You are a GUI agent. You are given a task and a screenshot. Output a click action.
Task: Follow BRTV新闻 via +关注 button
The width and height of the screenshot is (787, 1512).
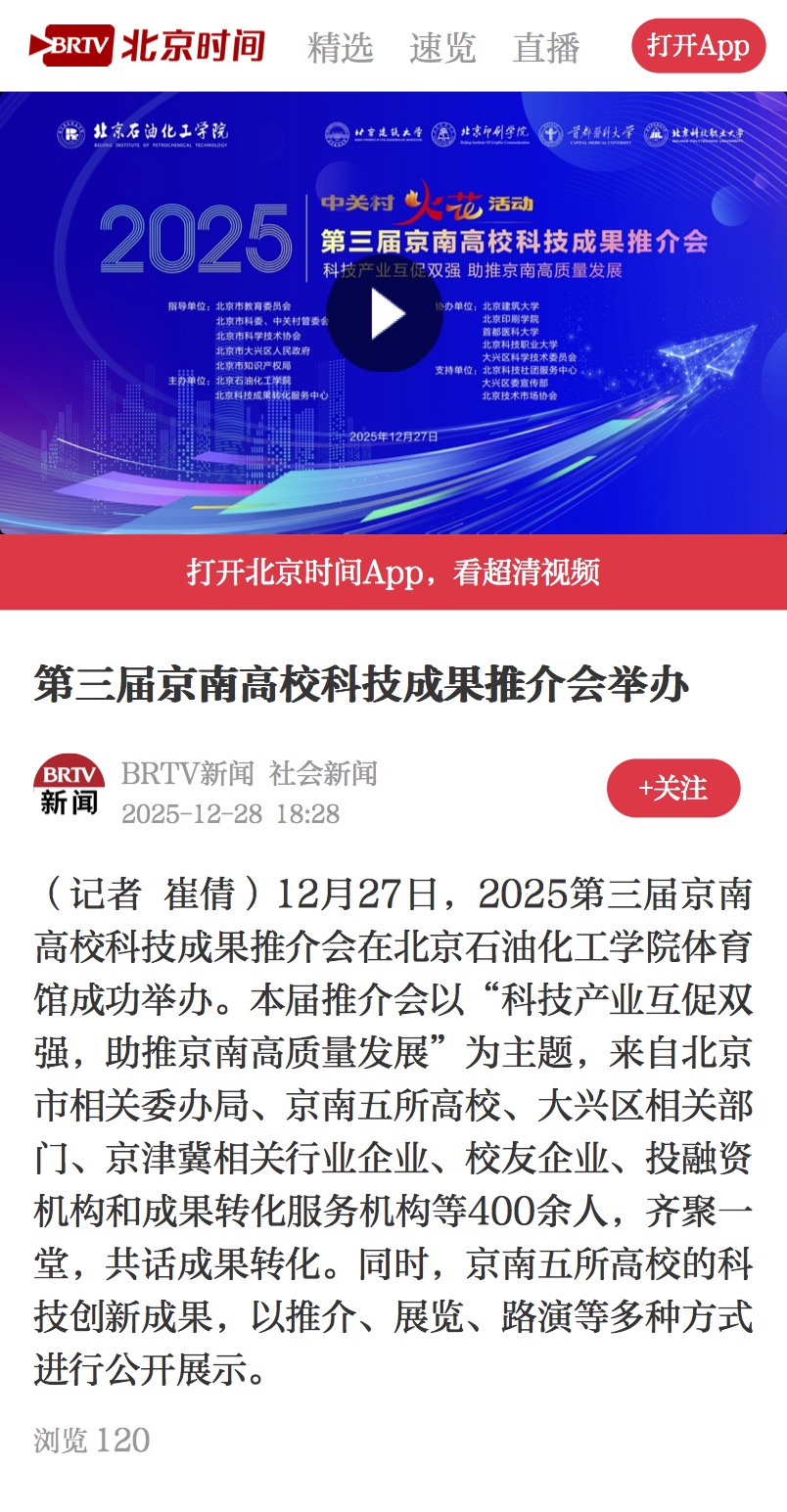673,787
